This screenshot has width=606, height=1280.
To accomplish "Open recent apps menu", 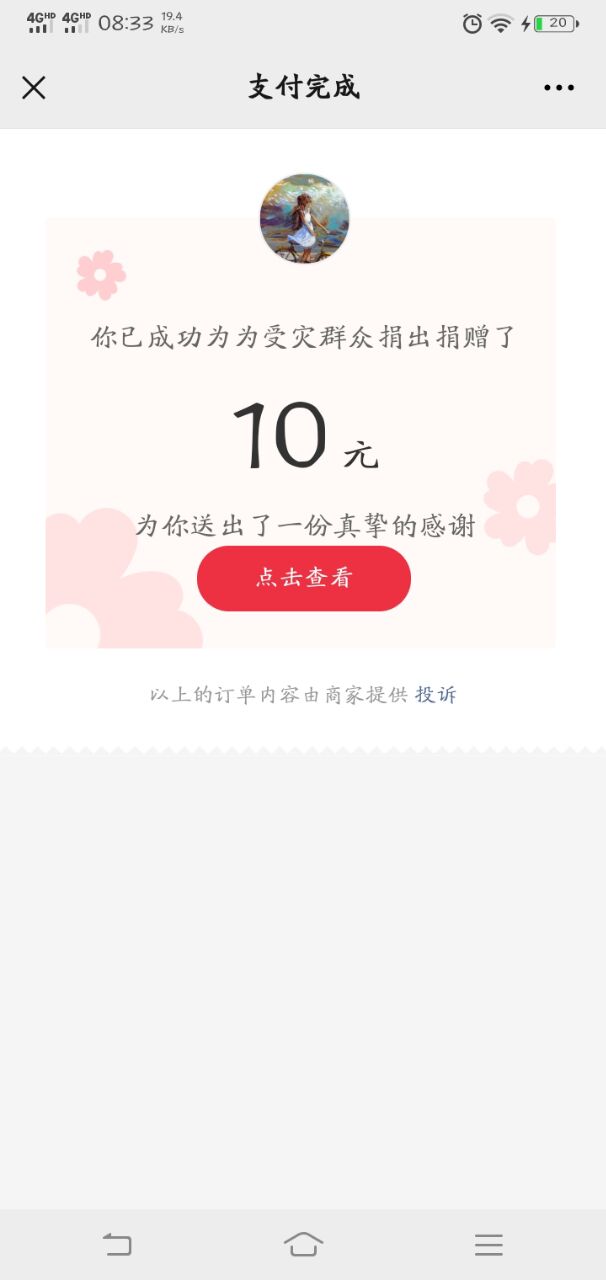I will [488, 1244].
